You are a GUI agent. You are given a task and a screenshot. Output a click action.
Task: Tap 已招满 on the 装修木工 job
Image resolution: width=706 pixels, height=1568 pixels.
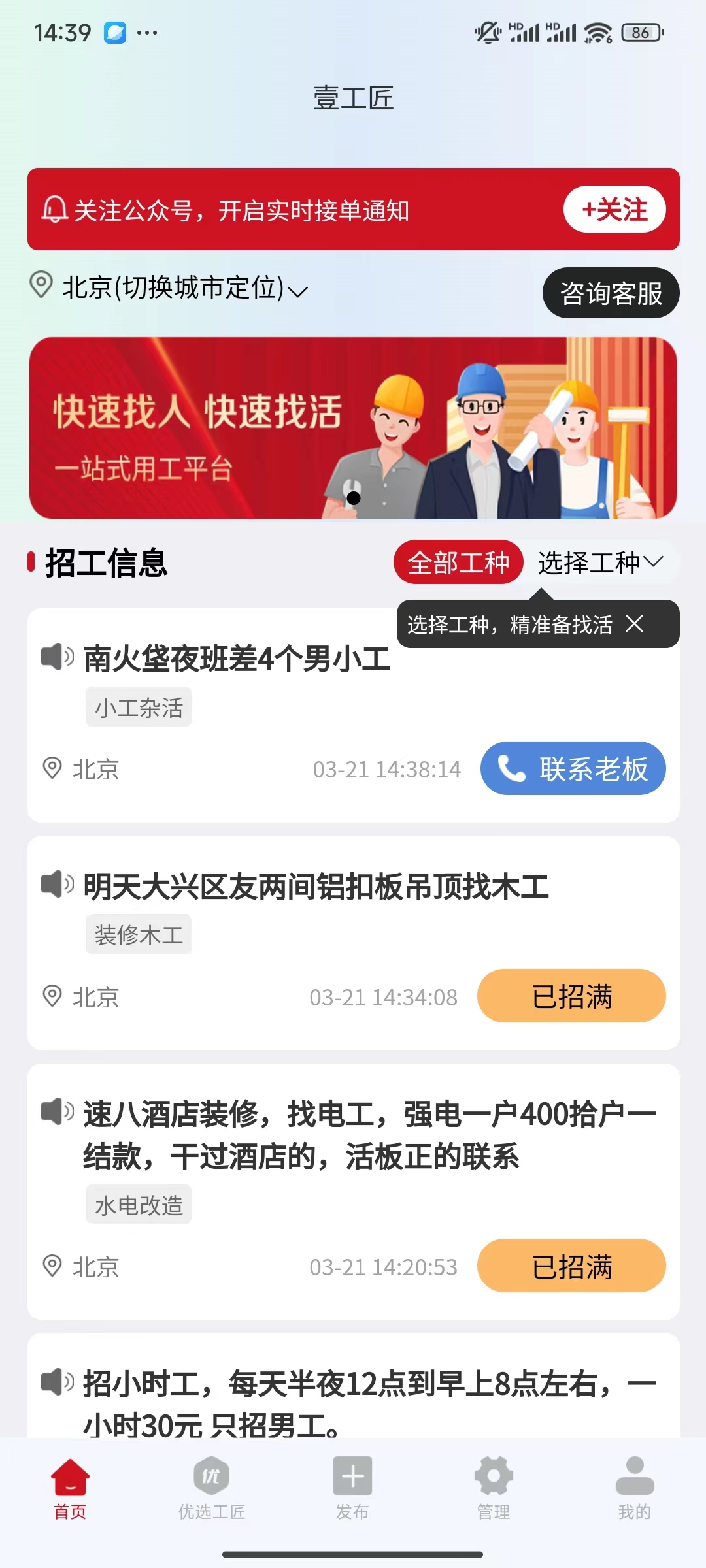tap(571, 996)
